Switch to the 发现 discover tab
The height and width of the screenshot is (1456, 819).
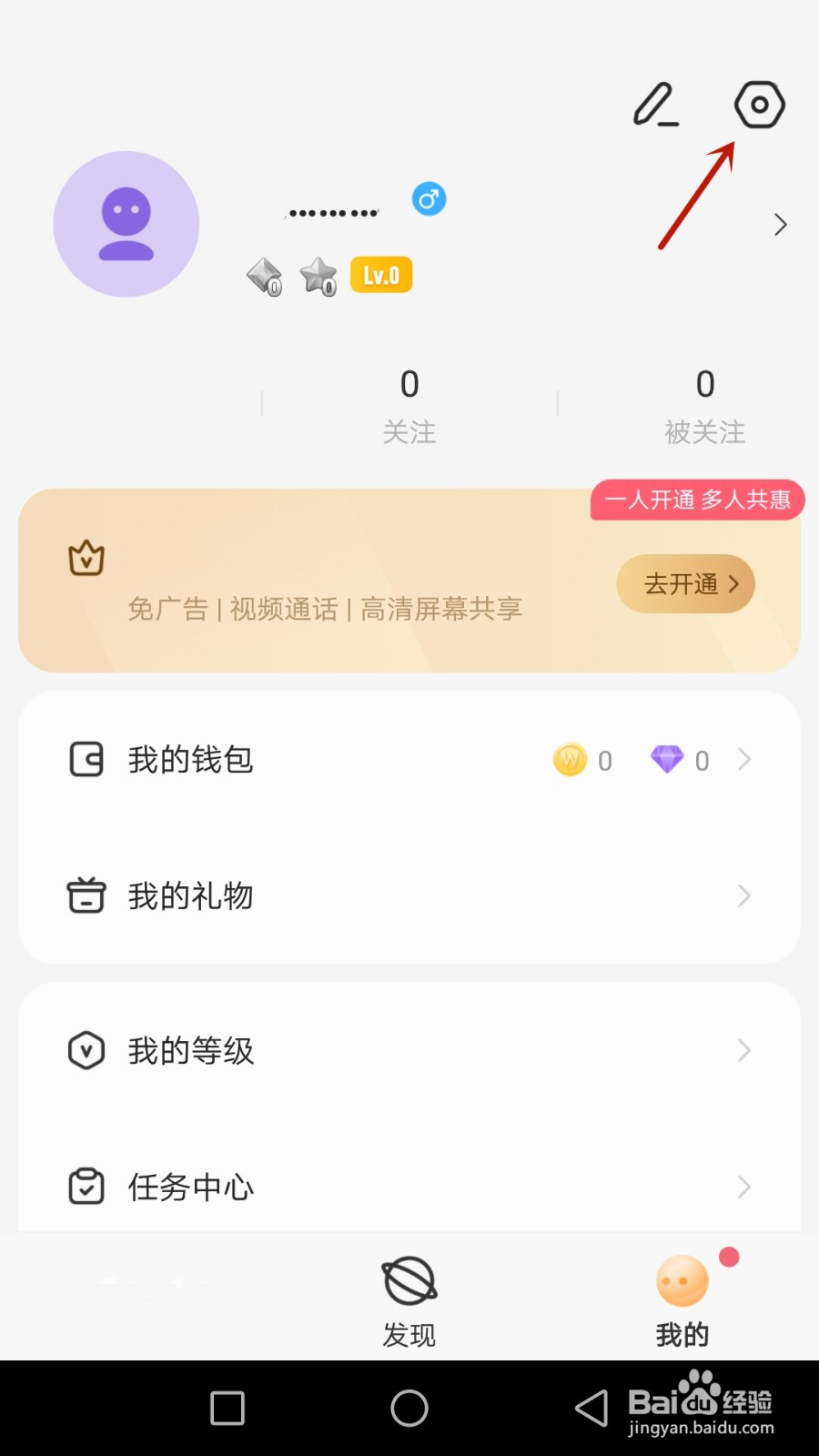(409, 1301)
